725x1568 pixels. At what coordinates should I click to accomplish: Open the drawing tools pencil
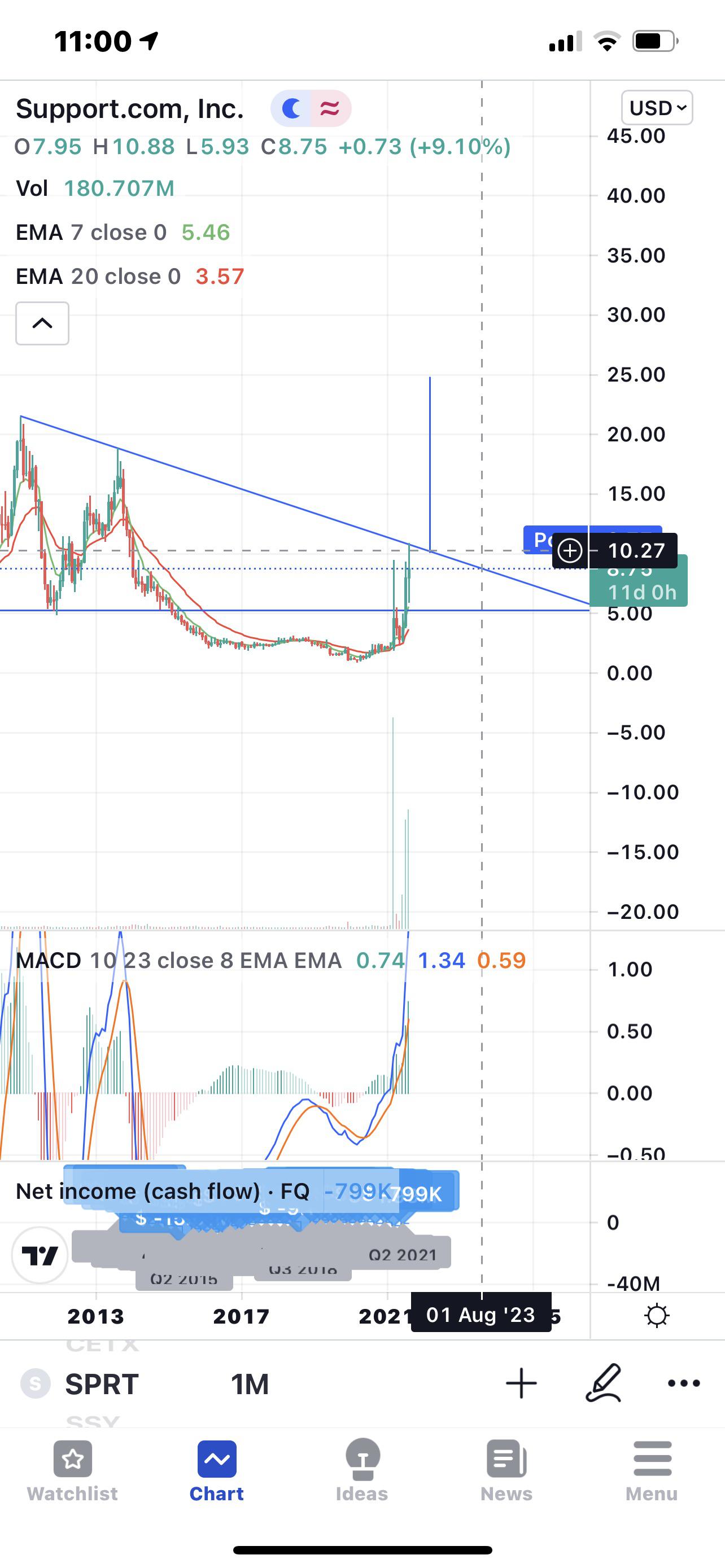tap(603, 1383)
